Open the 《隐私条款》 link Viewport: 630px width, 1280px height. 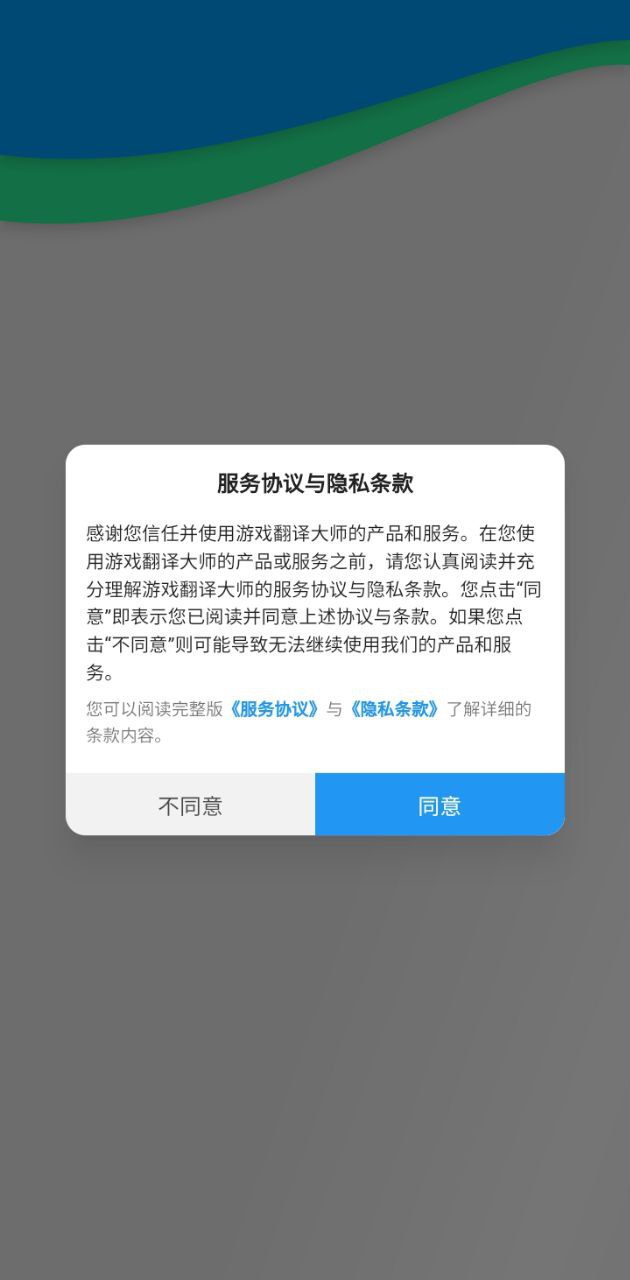pyautogui.click(x=394, y=709)
